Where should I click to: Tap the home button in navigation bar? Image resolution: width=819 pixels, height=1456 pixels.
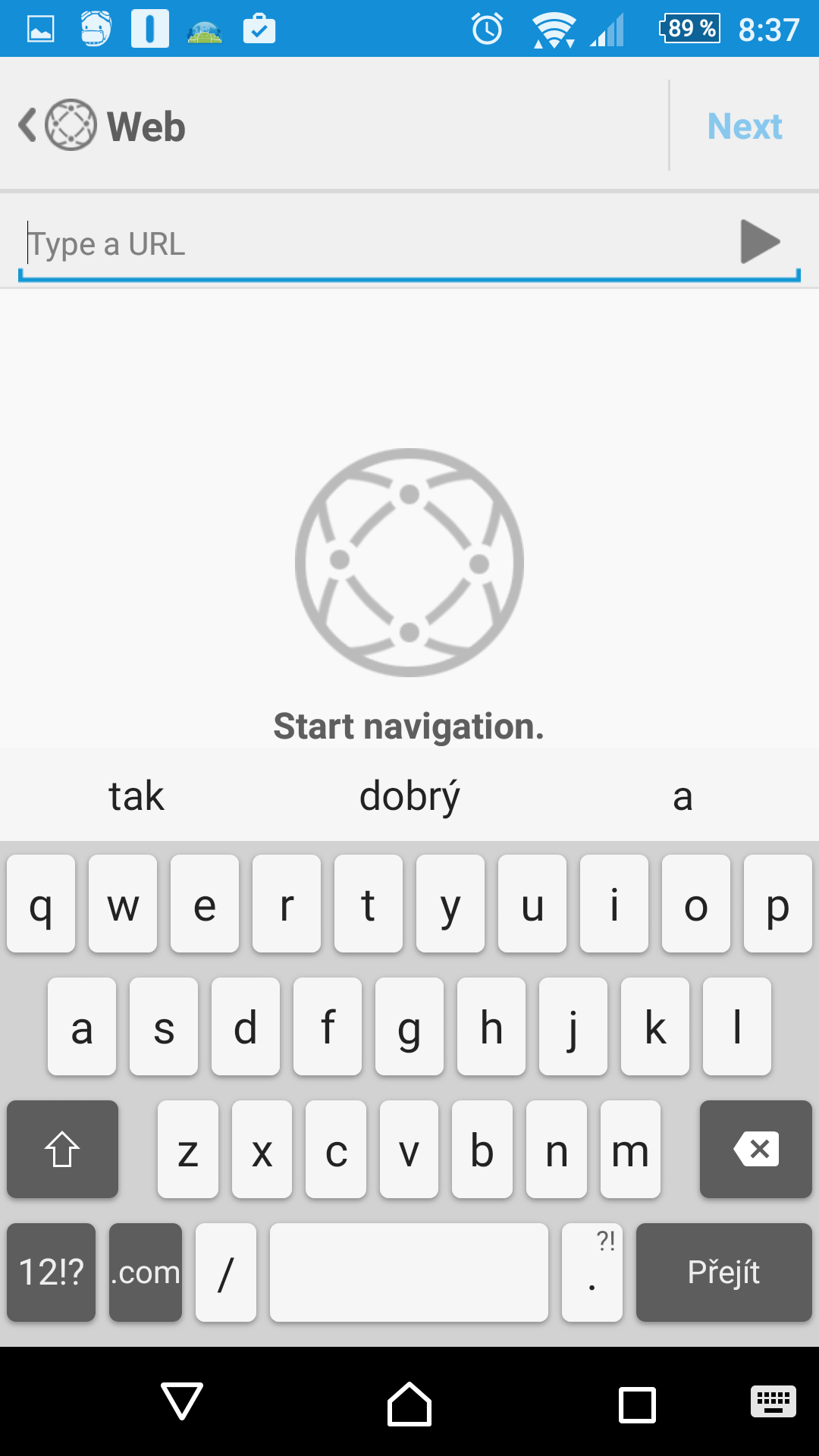409,1404
